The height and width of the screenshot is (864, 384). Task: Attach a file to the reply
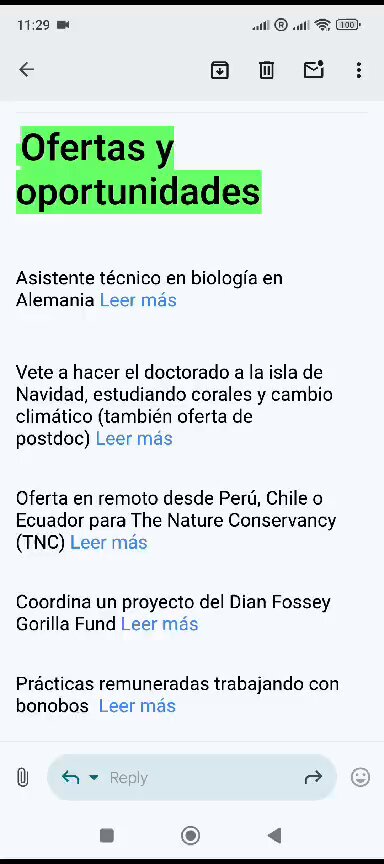(x=22, y=777)
